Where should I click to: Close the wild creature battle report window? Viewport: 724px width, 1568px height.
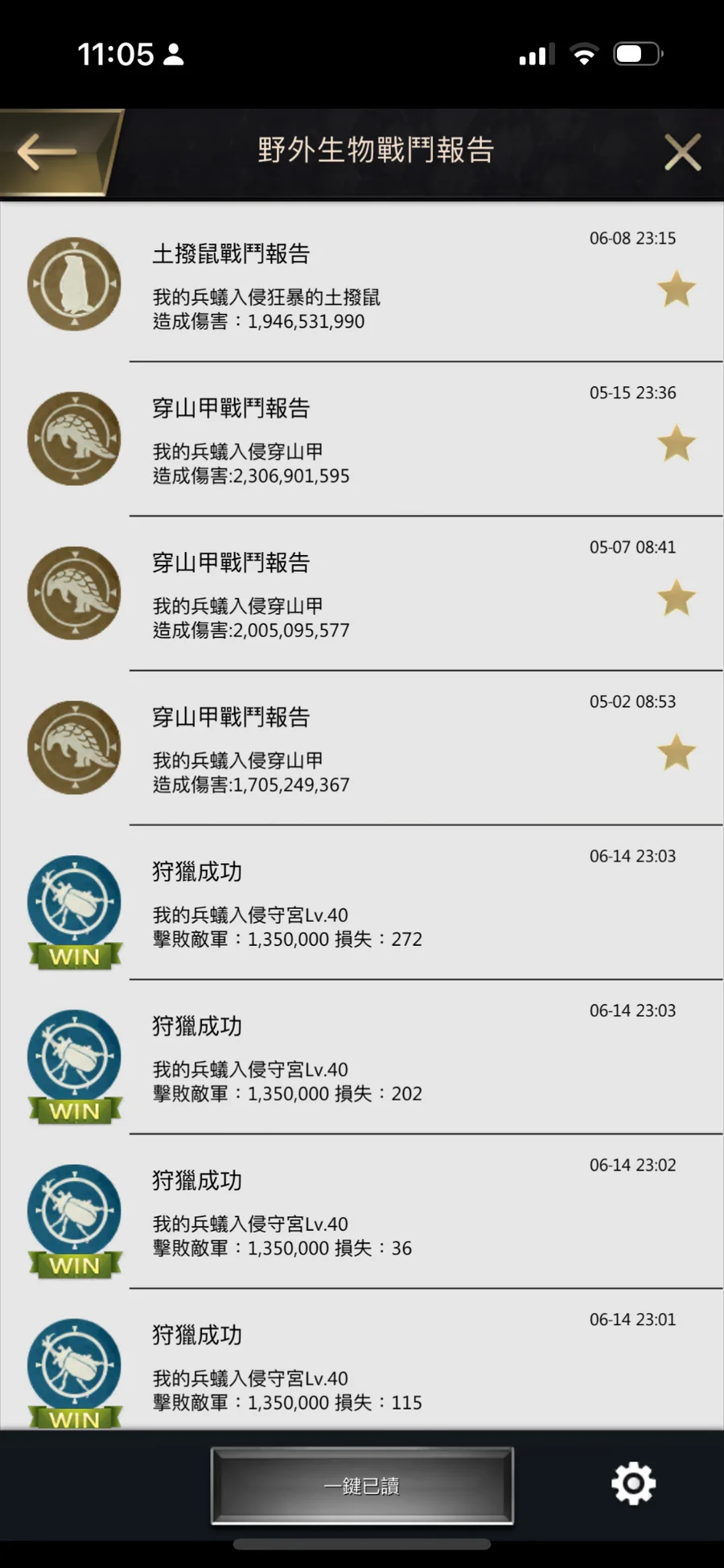[x=682, y=152]
